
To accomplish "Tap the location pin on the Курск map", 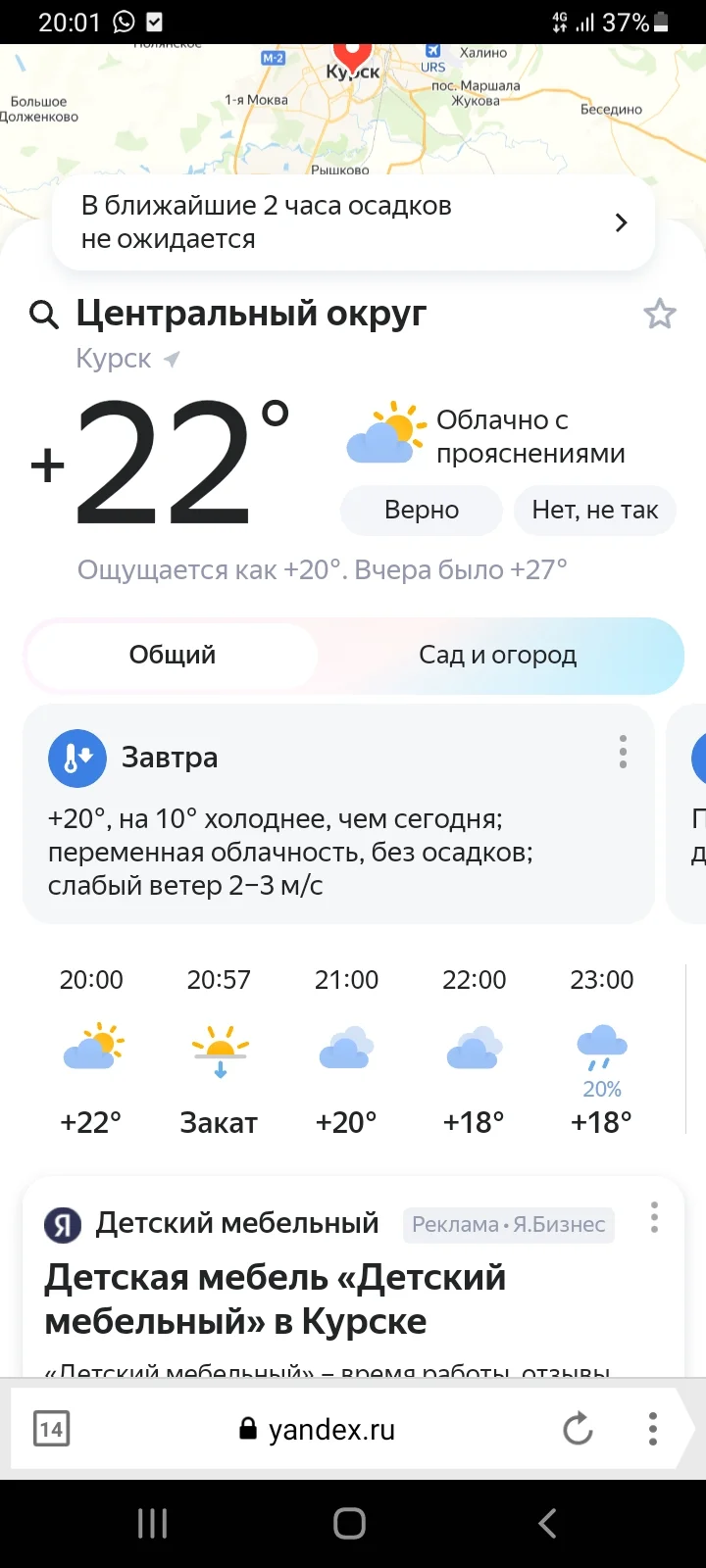I will [x=352, y=61].
